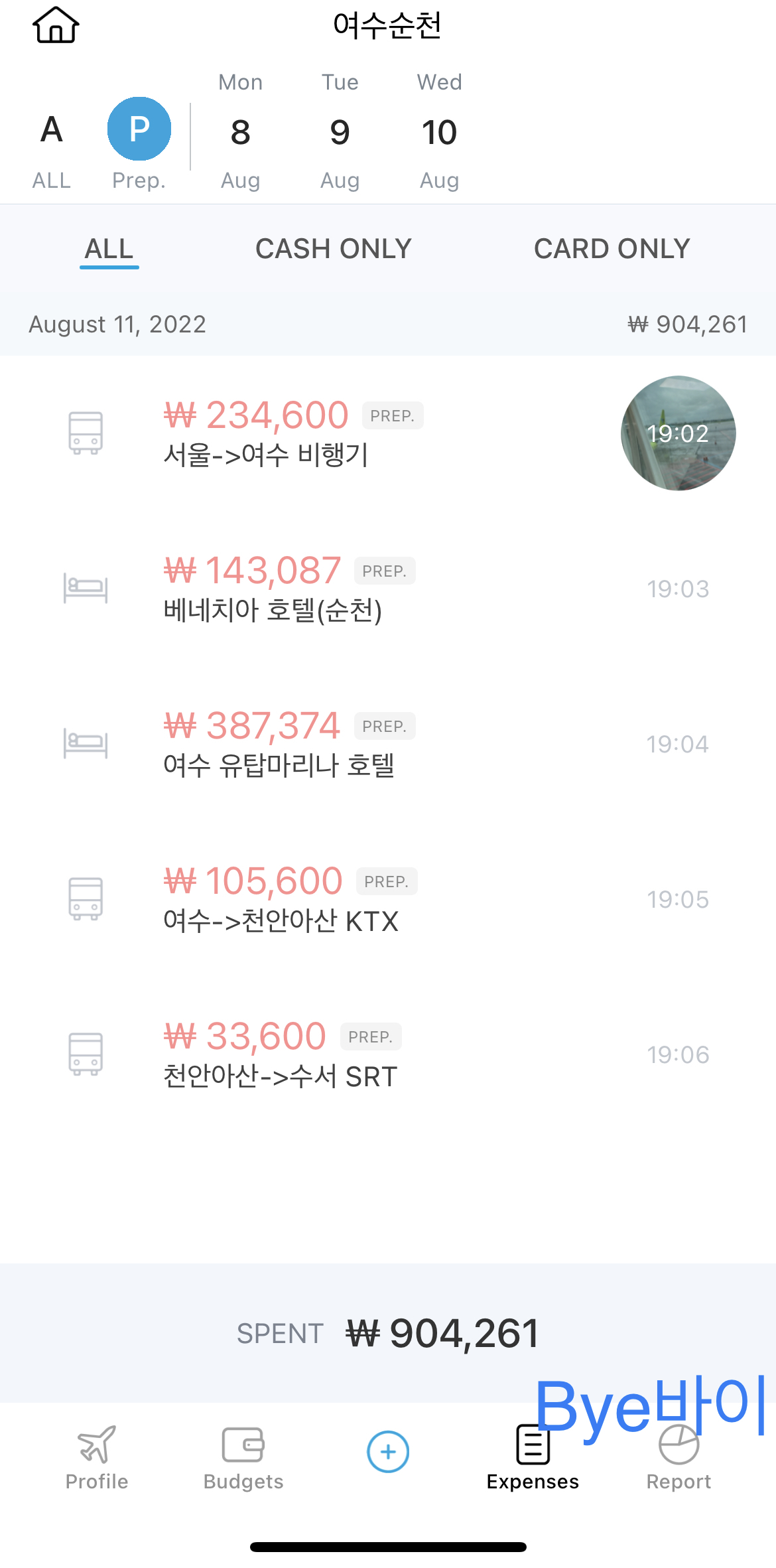Open the Profile tab
Screen dimensions: 776x1568
pos(97,1458)
